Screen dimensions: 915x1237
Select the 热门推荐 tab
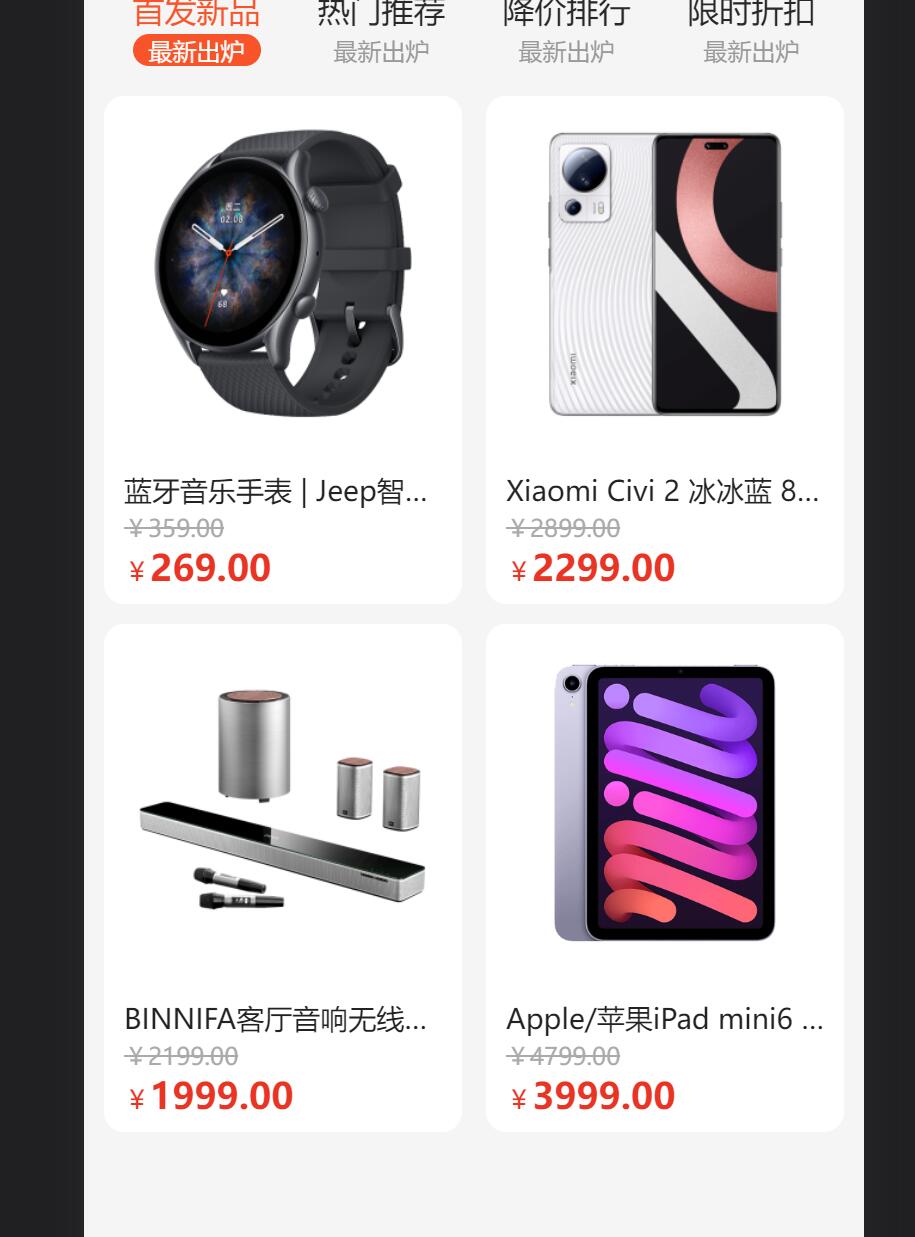point(381,30)
